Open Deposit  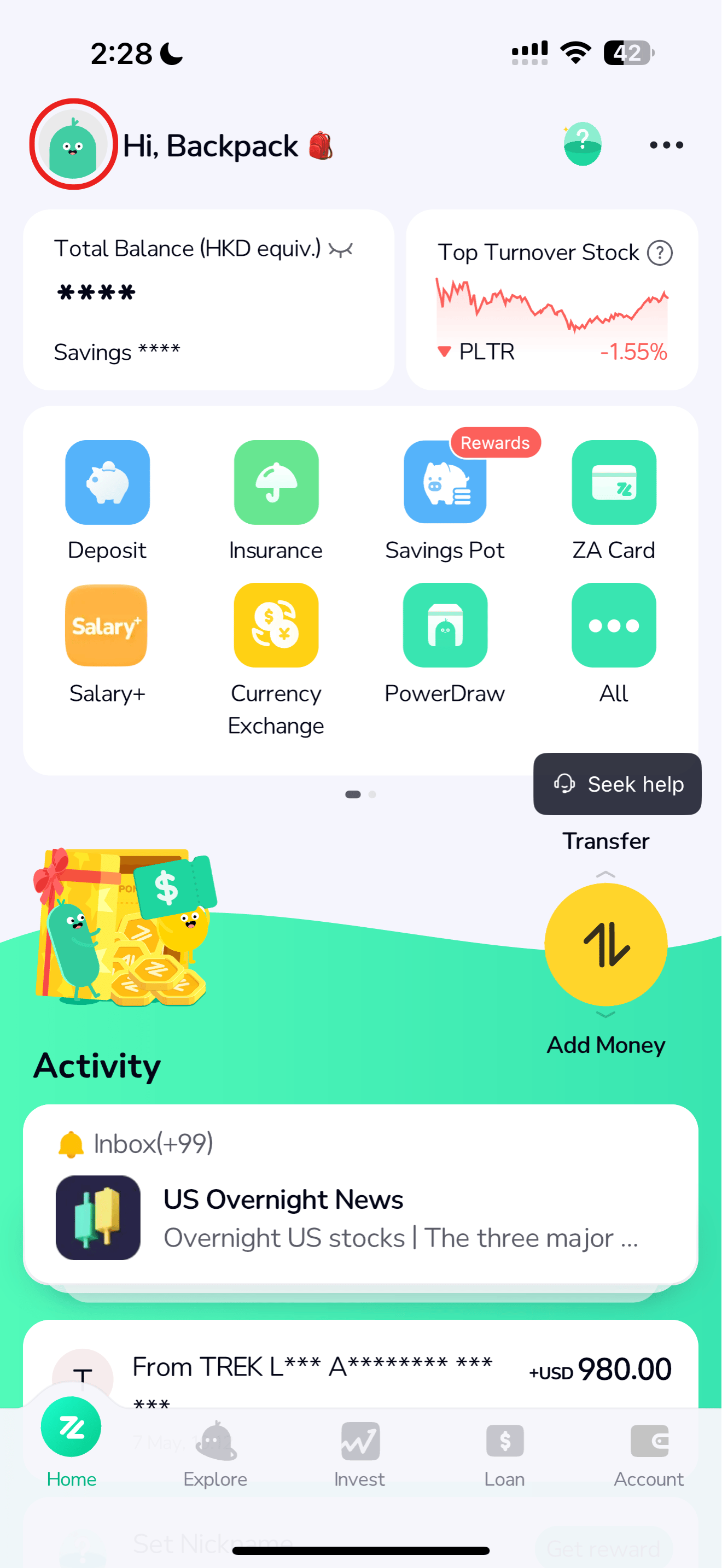click(x=107, y=499)
